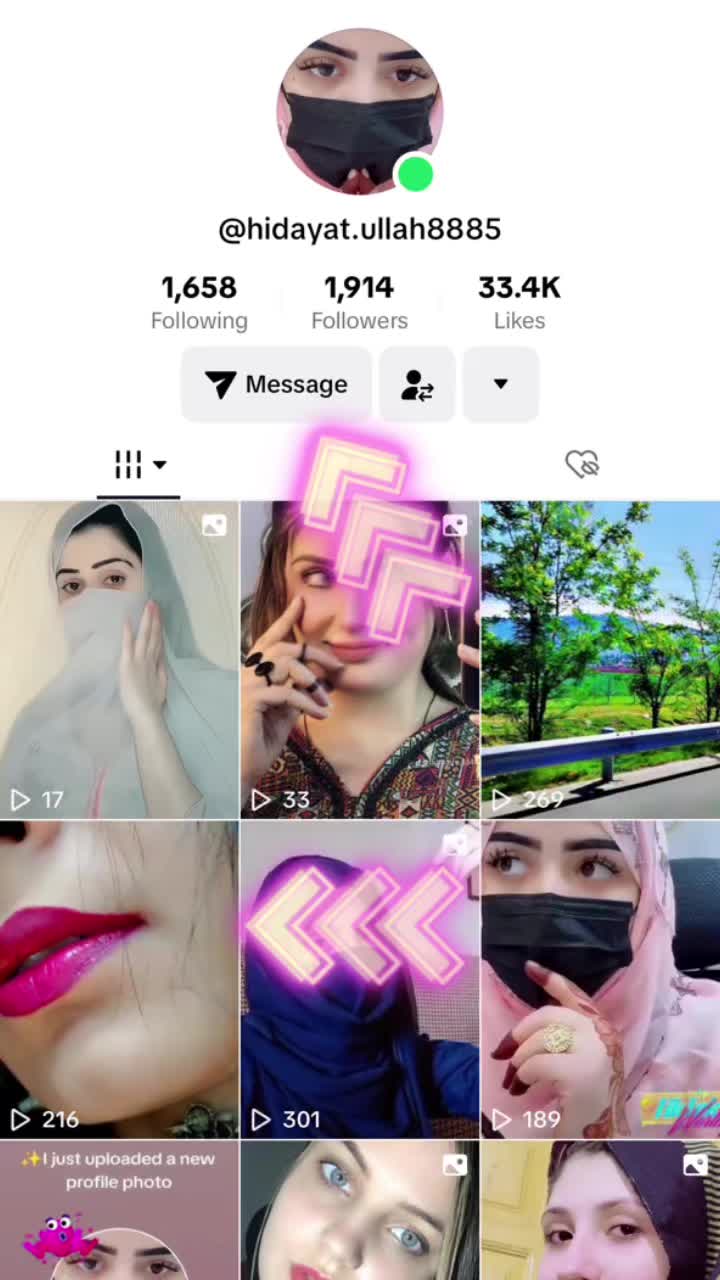
Task: Open the video with 216 views
Action: tap(119, 980)
